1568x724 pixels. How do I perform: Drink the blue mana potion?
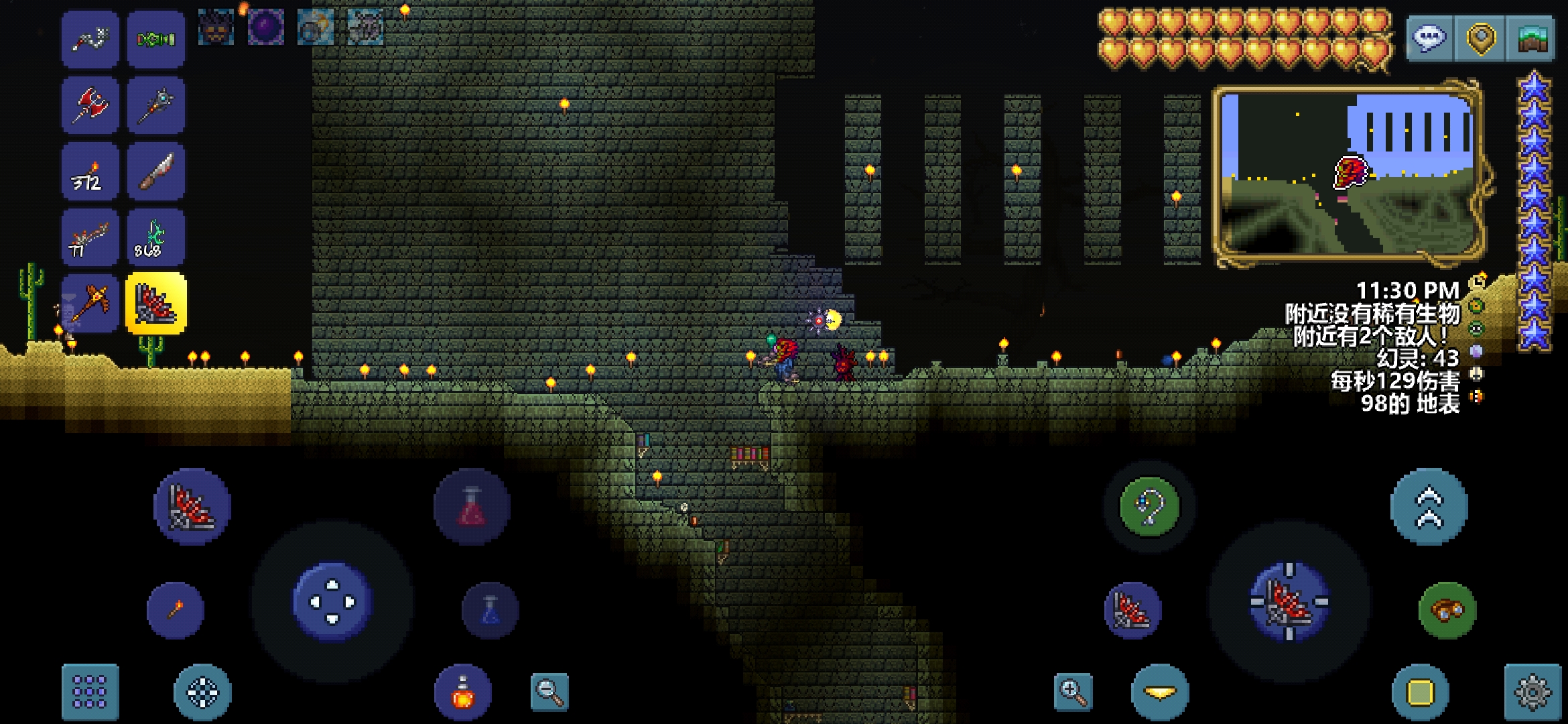coord(491,610)
